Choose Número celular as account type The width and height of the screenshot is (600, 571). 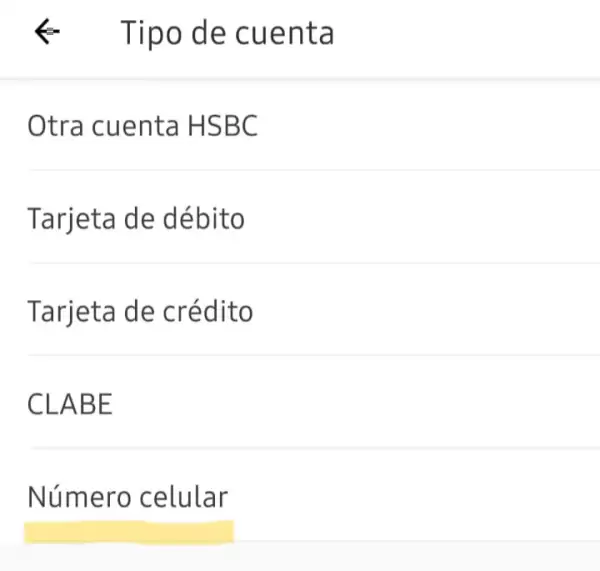click(128, 496)
